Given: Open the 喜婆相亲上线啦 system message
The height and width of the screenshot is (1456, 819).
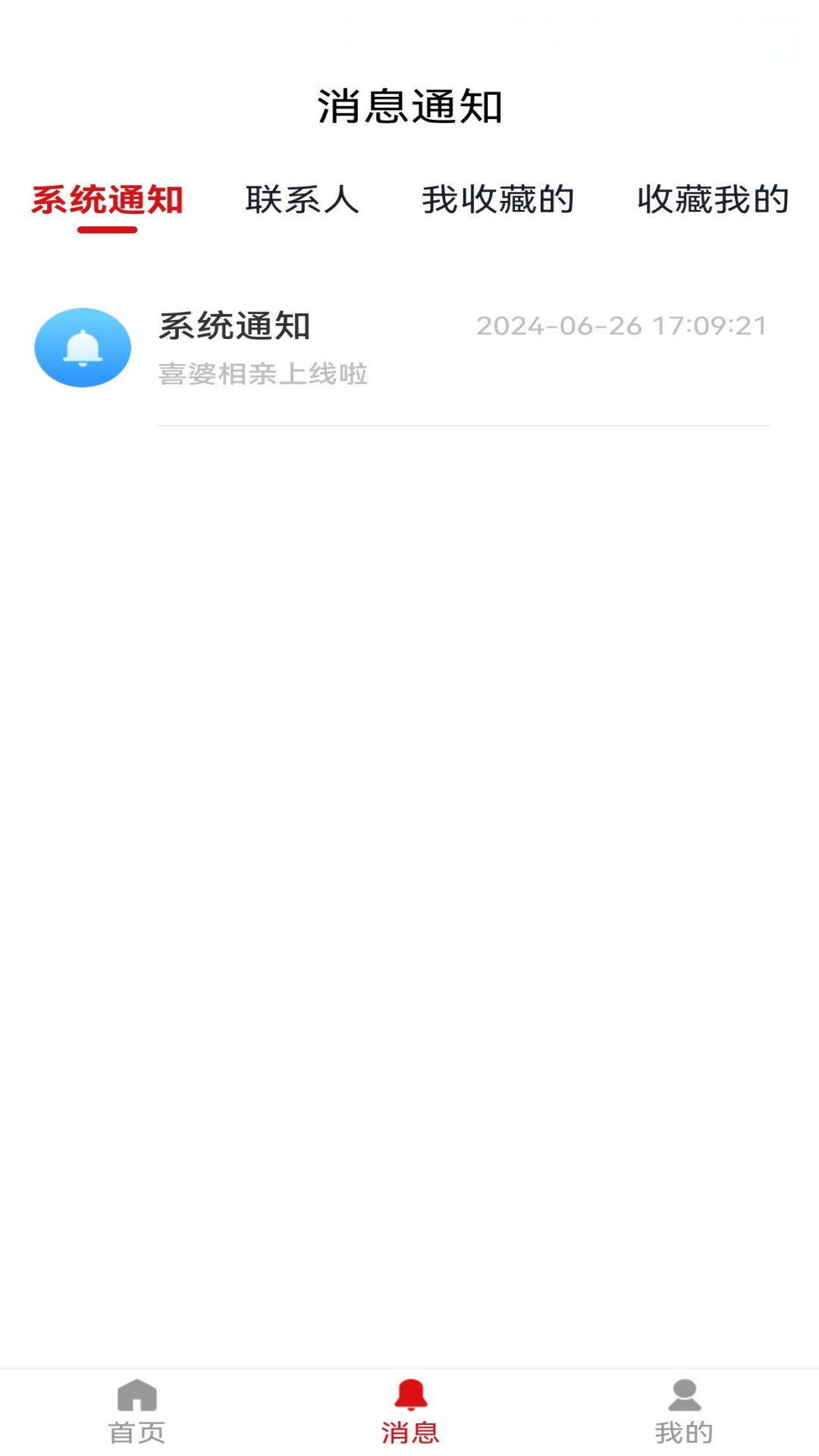Looking at the screenshot, I should coord(262,375).
